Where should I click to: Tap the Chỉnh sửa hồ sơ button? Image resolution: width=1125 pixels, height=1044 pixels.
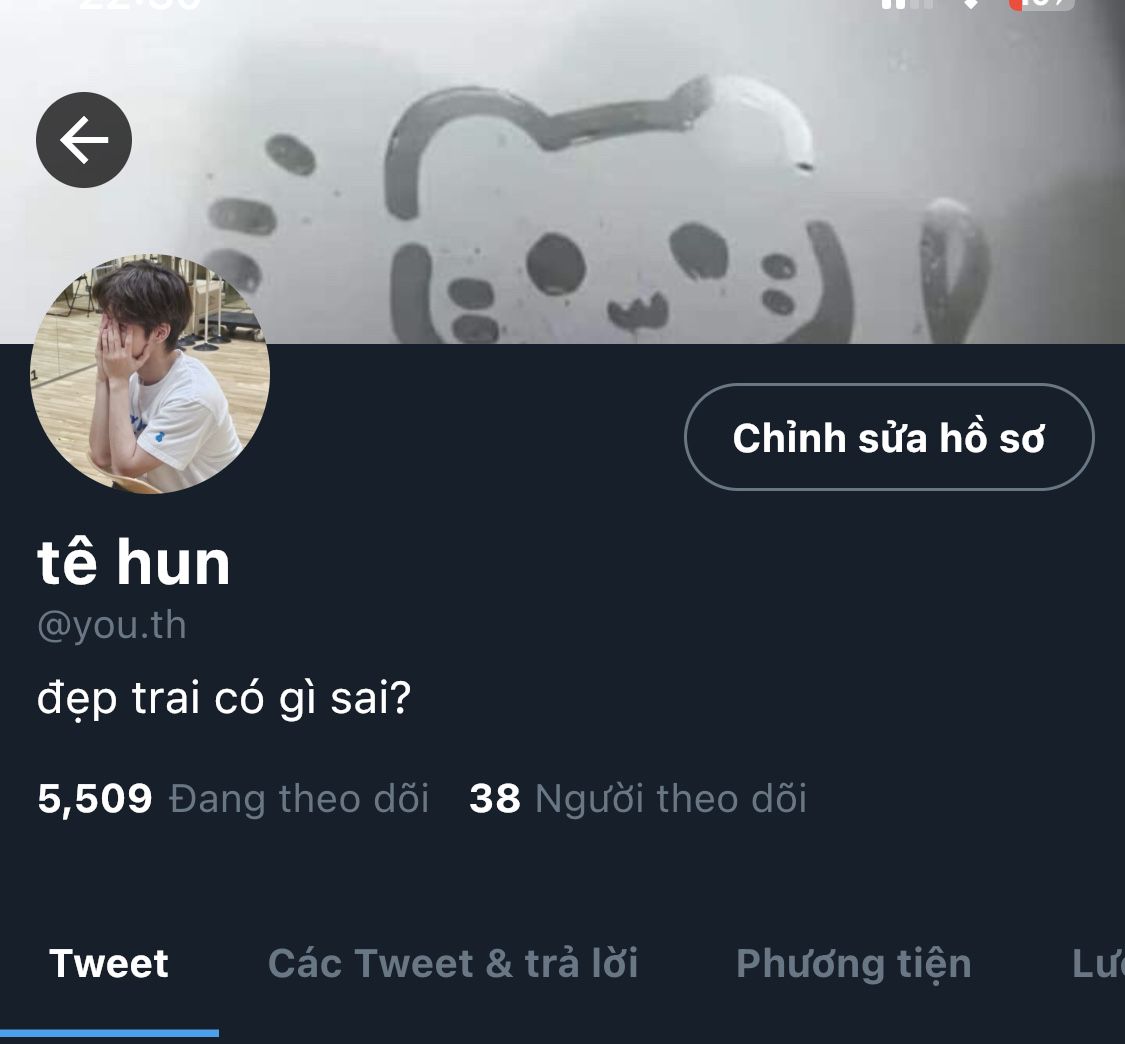tap(889, 437)
